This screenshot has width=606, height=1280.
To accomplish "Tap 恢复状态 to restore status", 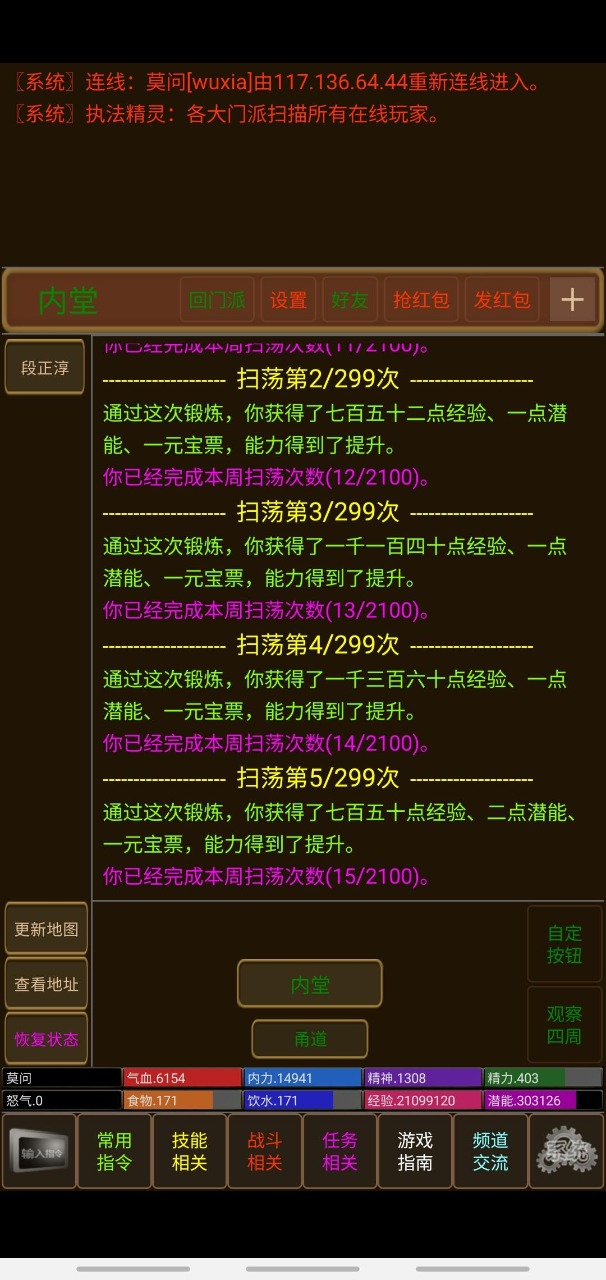I will (x=46, y=1039).
